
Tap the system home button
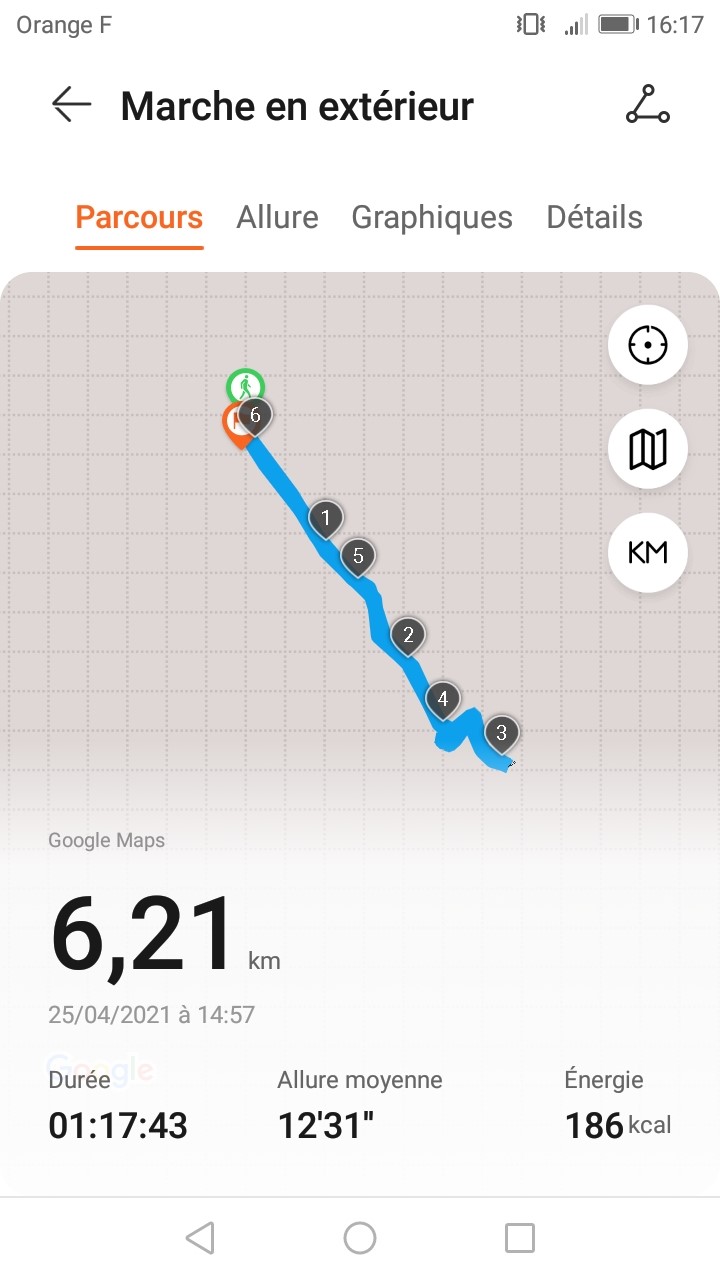click(360, 1238)
